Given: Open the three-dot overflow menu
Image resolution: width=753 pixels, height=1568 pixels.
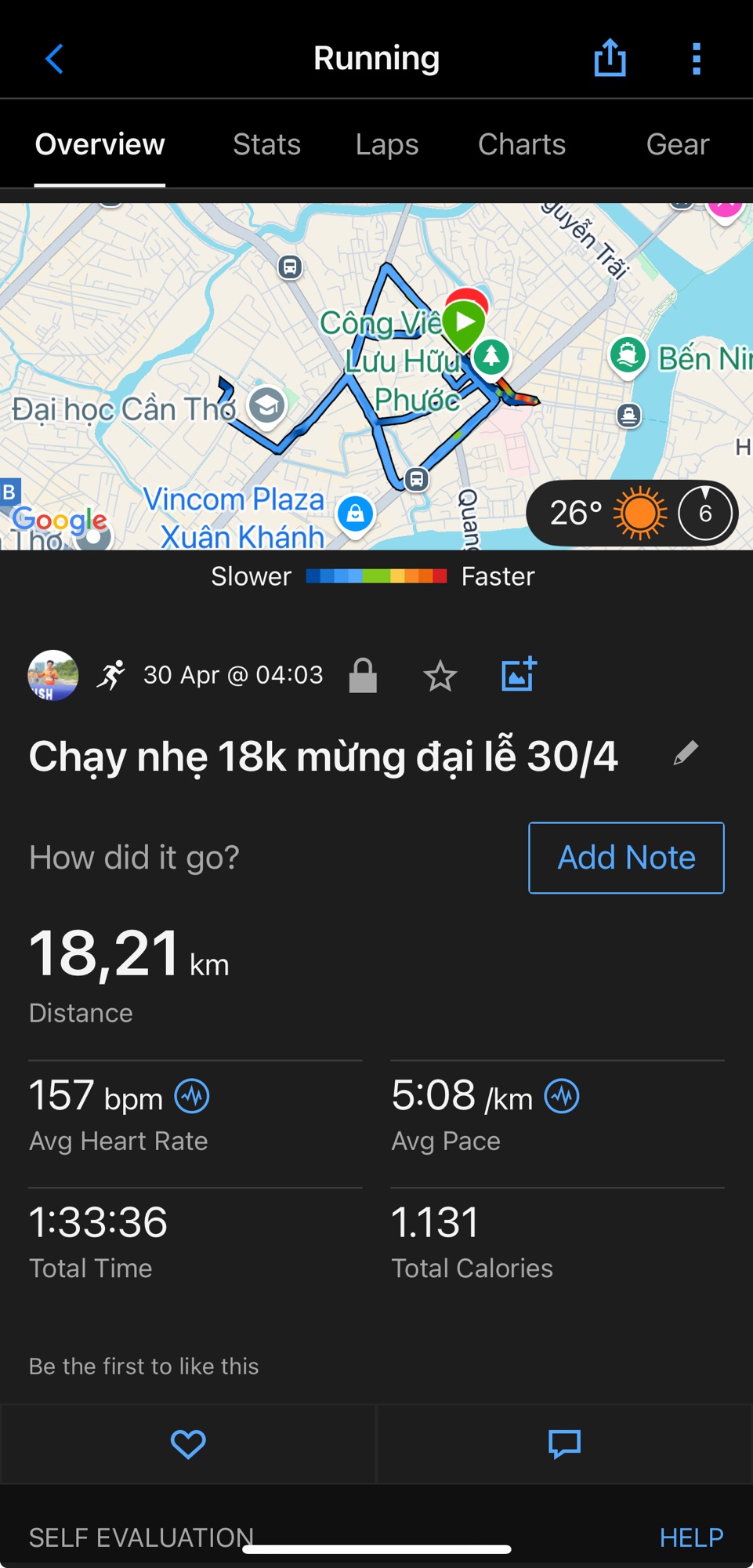Looking at the screenshot, I should click(x=696, y=58).
